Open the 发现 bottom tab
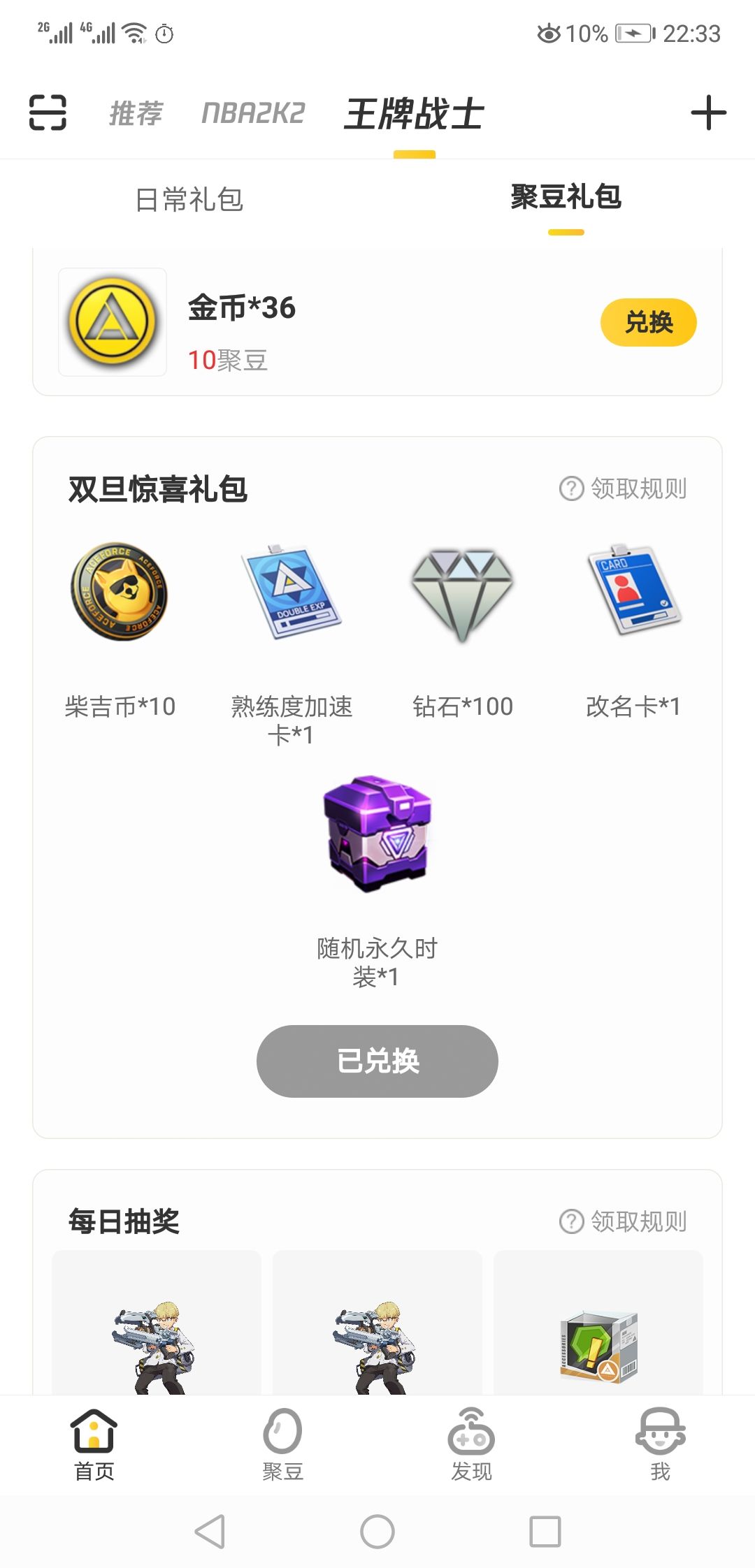Screen dimensions: 755x1568 point(471,1445)
